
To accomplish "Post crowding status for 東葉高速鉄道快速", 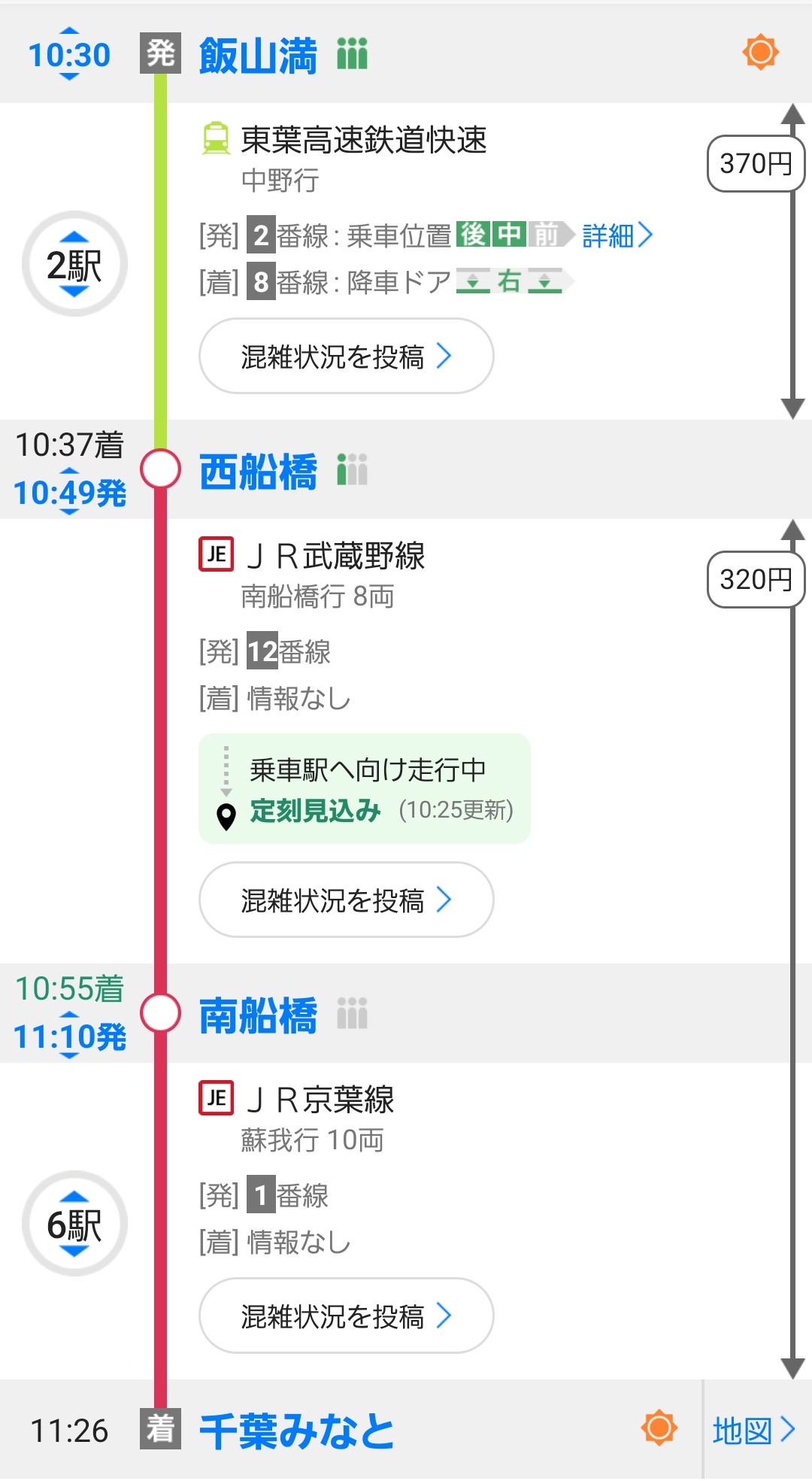I will point(346,357).
